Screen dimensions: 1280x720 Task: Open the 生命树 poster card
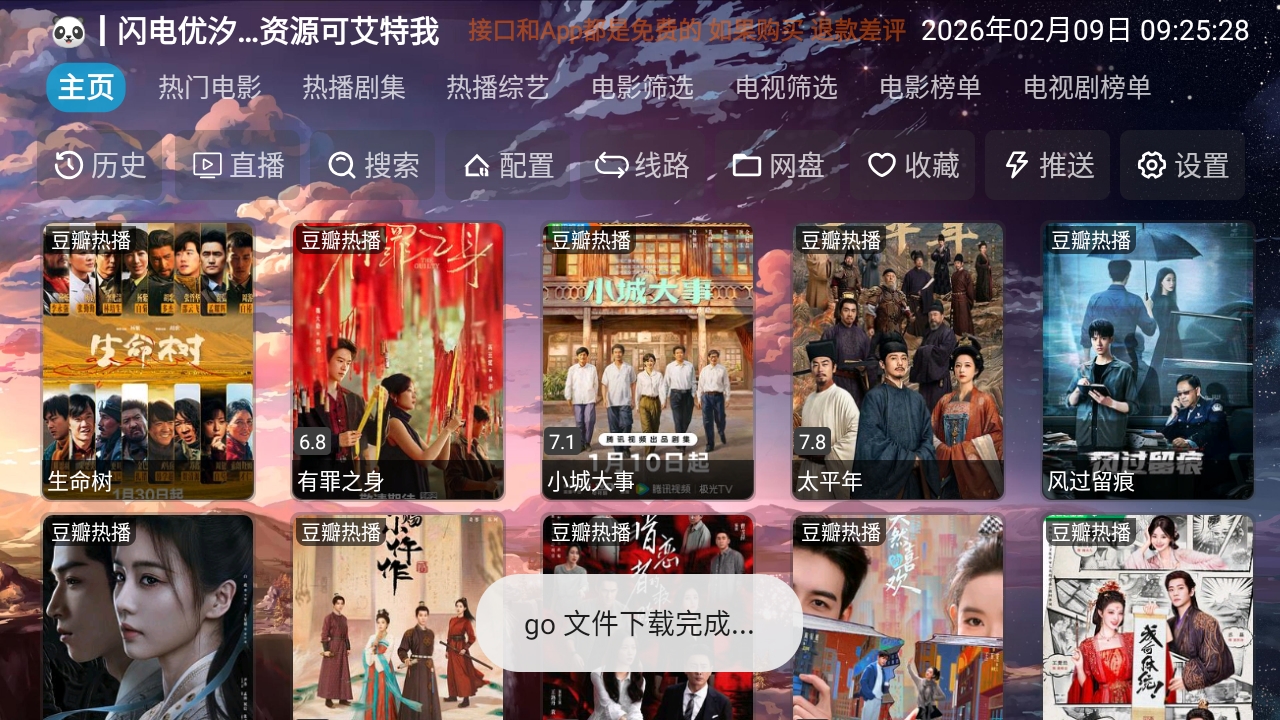tap(148, 361)
